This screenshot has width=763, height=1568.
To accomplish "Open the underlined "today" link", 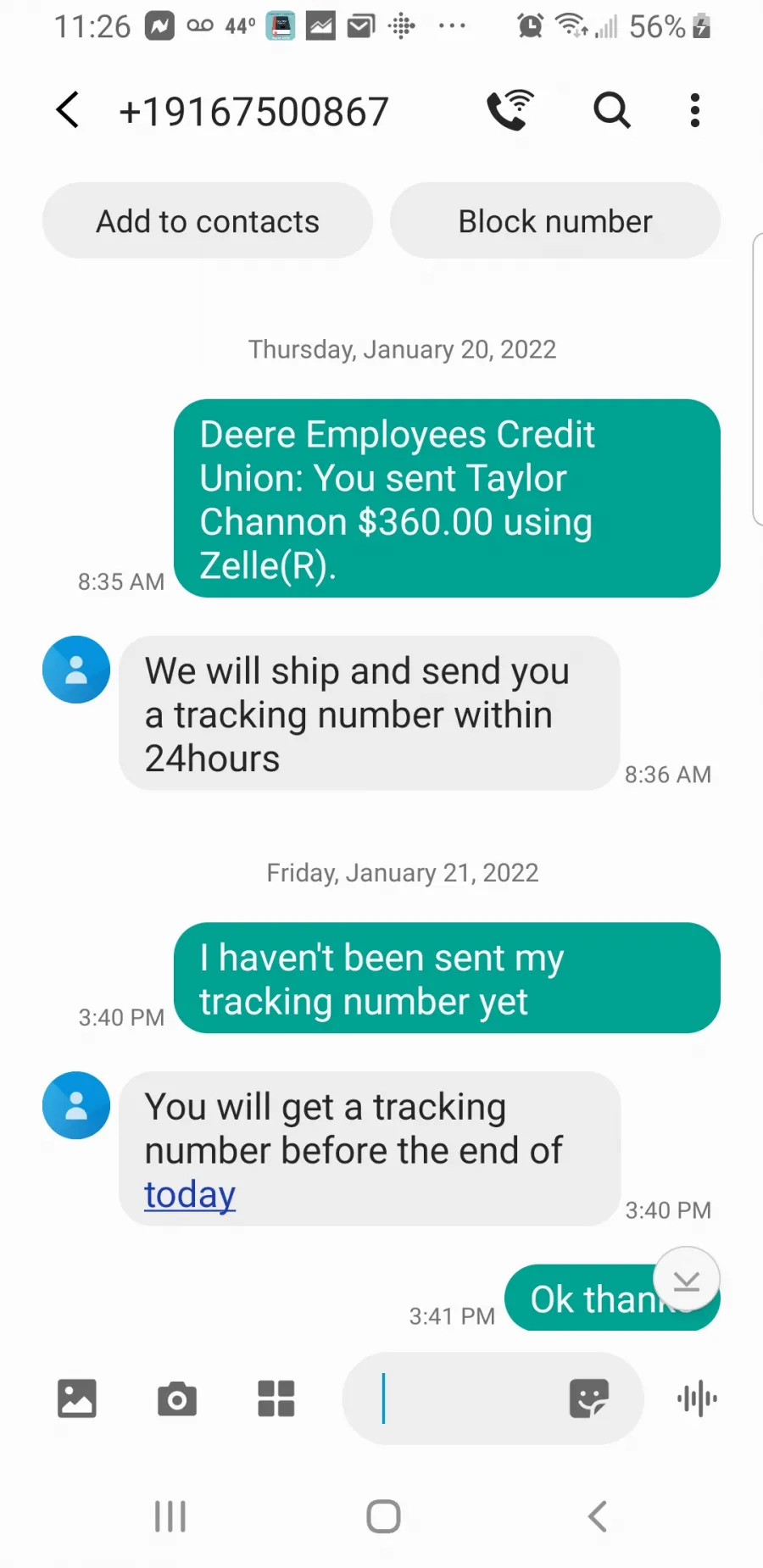I will point(190,1195).
